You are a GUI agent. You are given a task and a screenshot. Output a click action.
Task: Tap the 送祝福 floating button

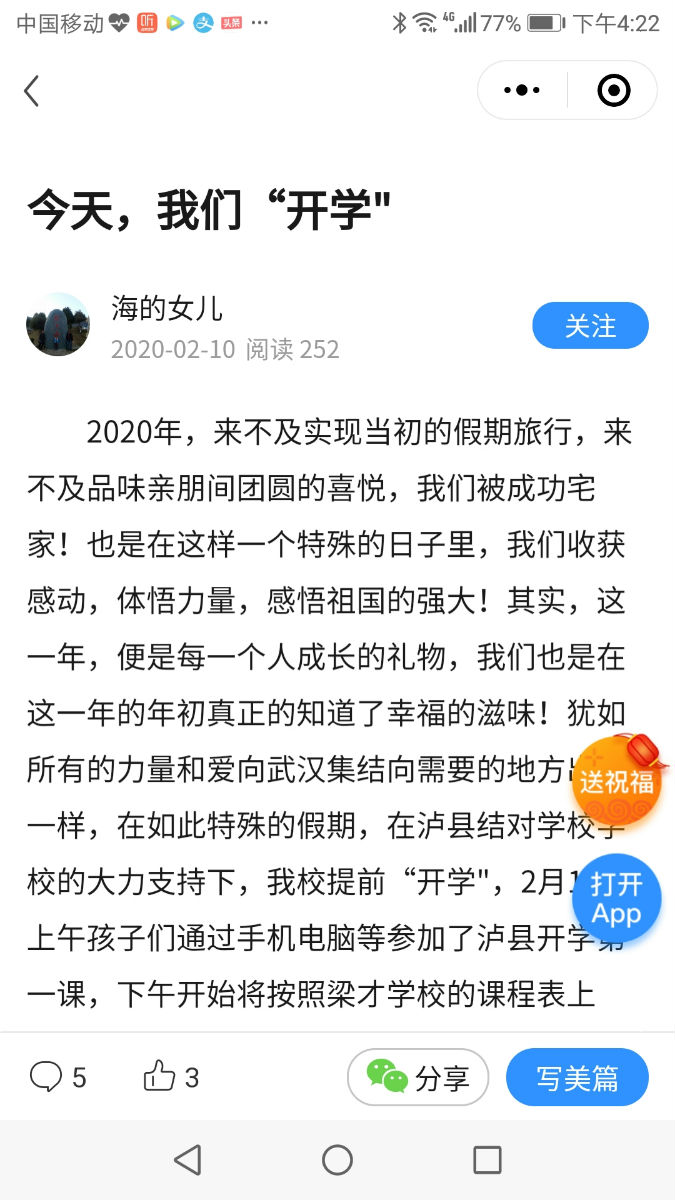[x=617, y=782]
